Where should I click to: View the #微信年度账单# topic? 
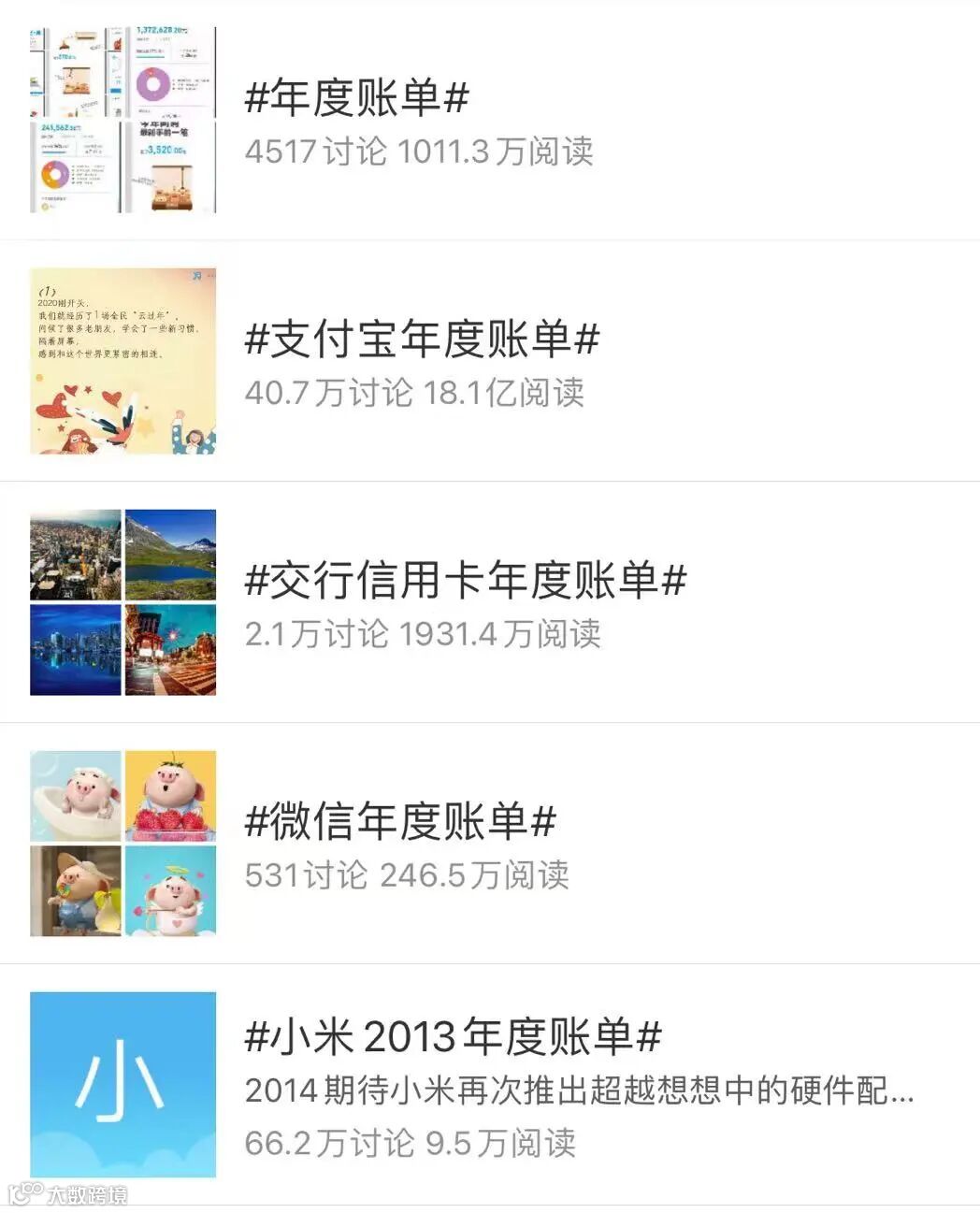coord(400,822)
